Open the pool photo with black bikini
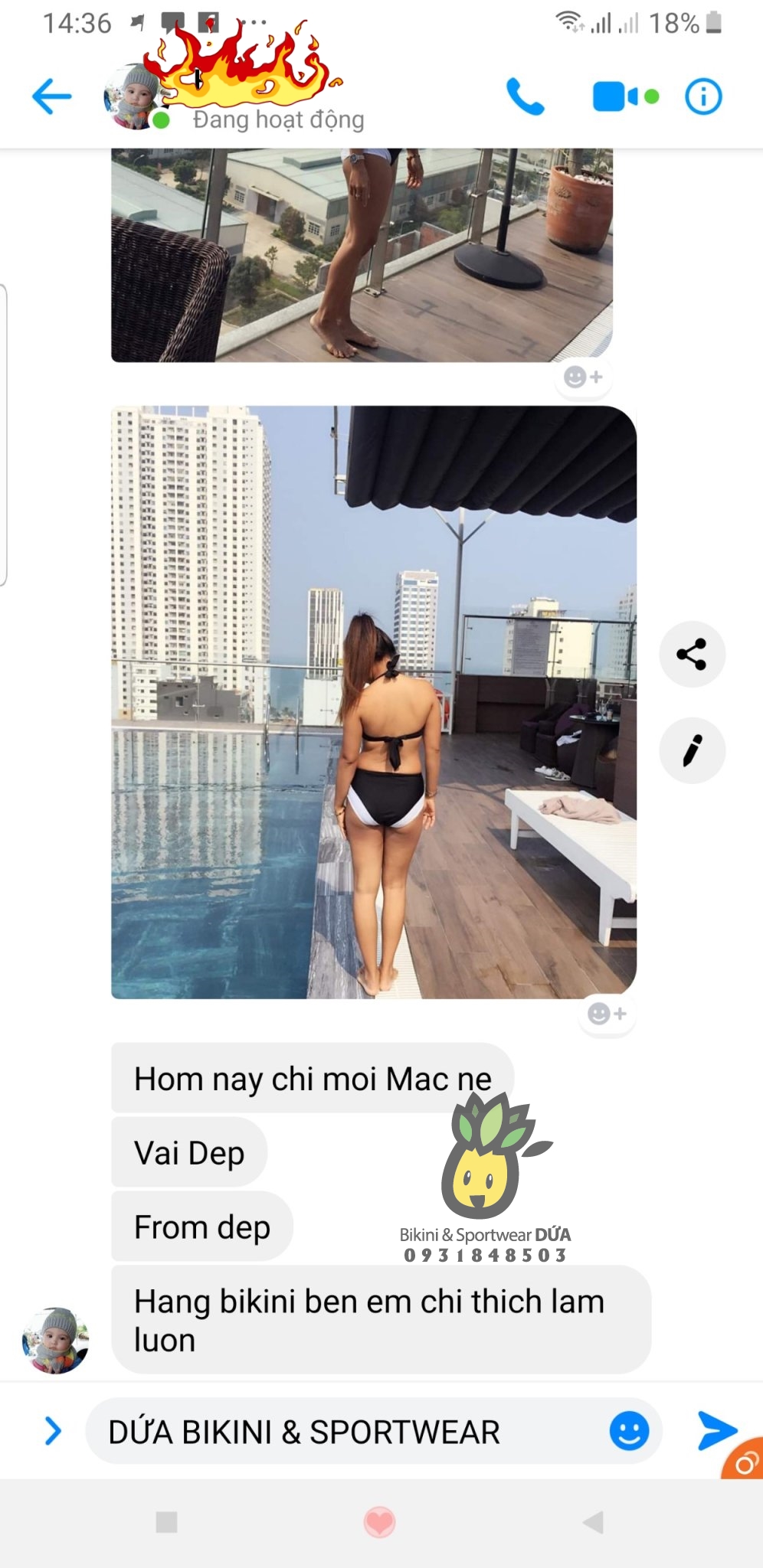 click(373, 701)
